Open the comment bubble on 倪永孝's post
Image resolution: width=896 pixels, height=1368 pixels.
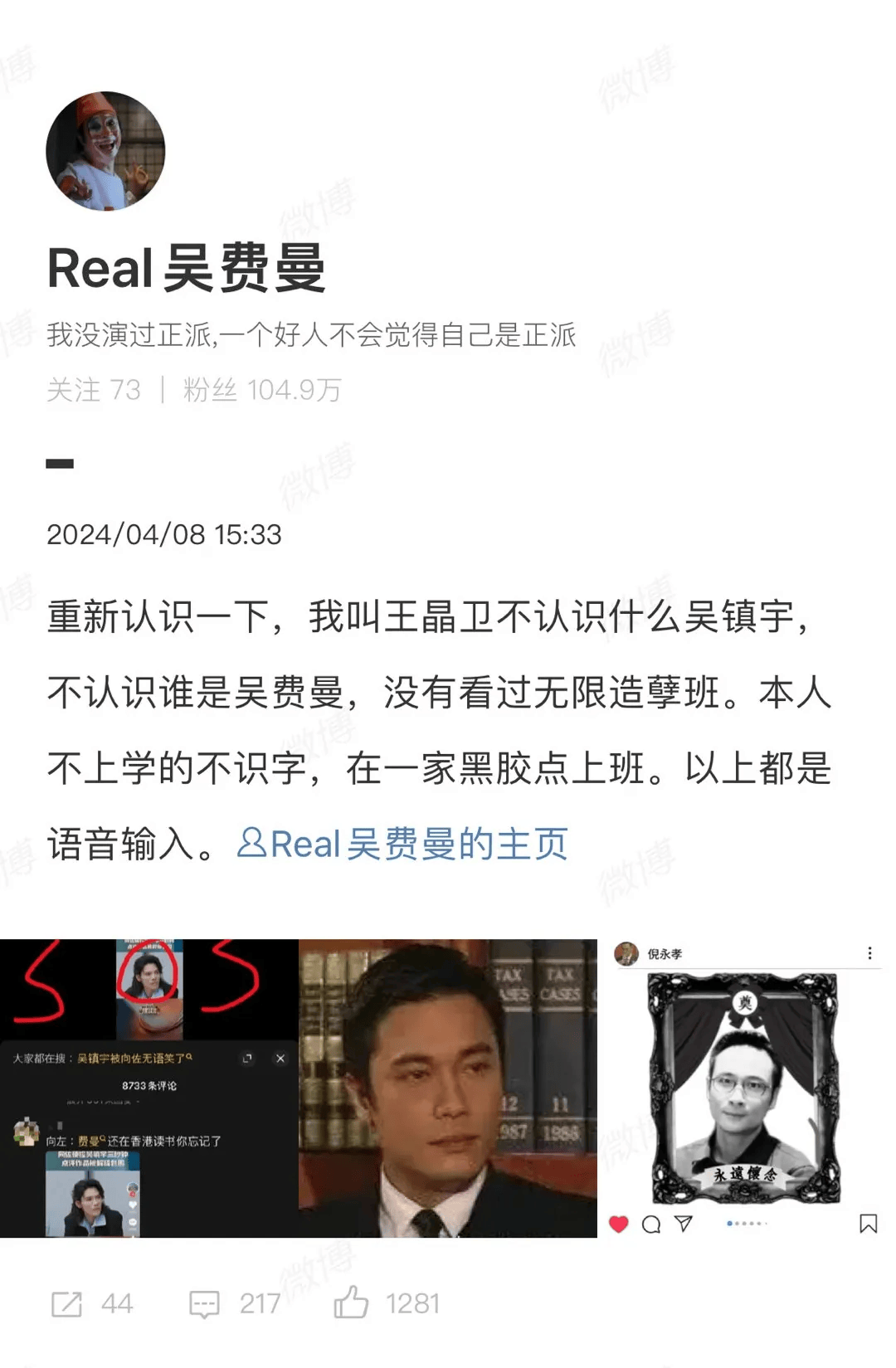(651, 1225)
